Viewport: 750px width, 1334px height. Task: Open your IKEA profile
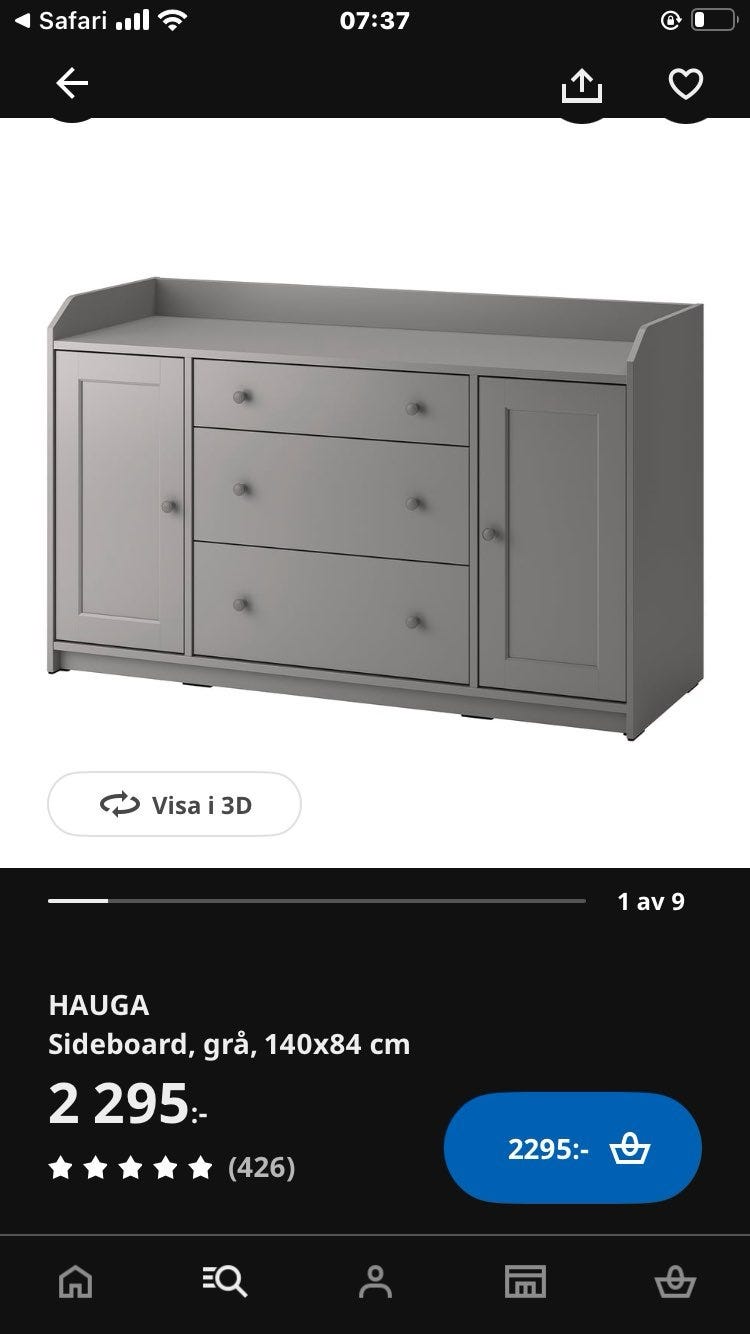pos(375,1281)
